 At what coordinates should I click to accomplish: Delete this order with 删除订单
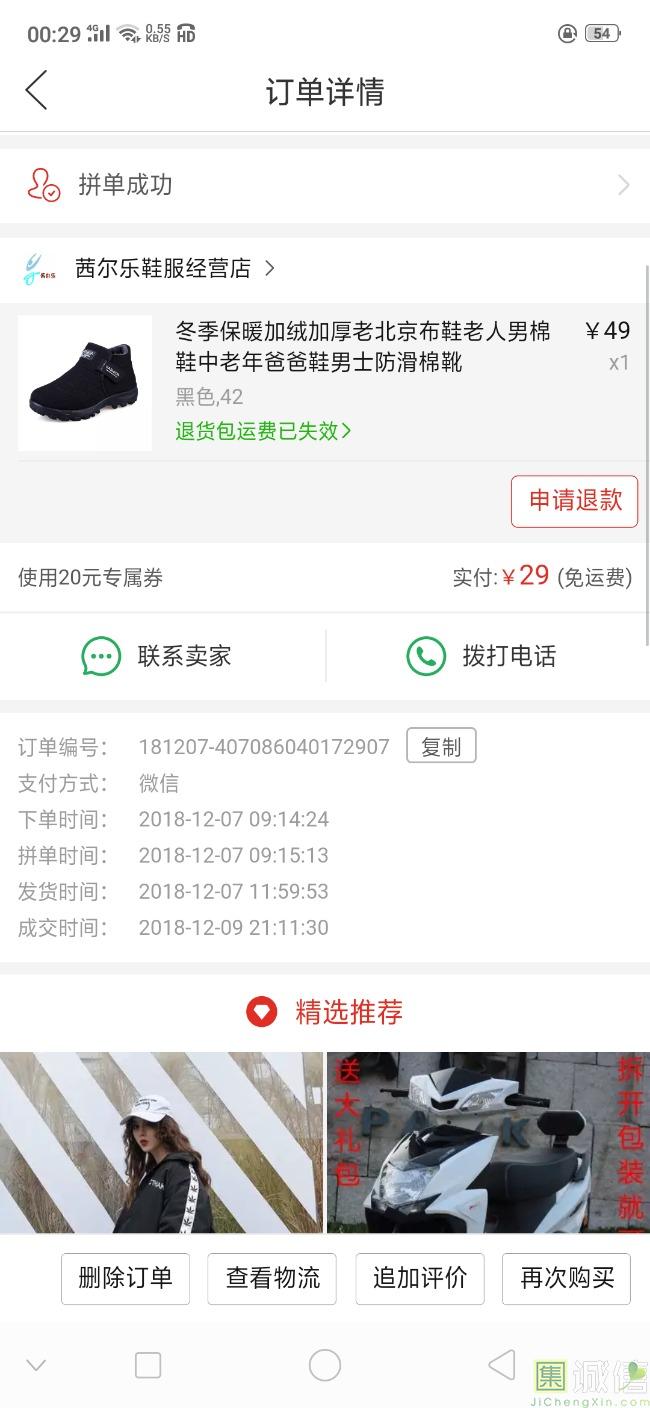coord(125,1278)
